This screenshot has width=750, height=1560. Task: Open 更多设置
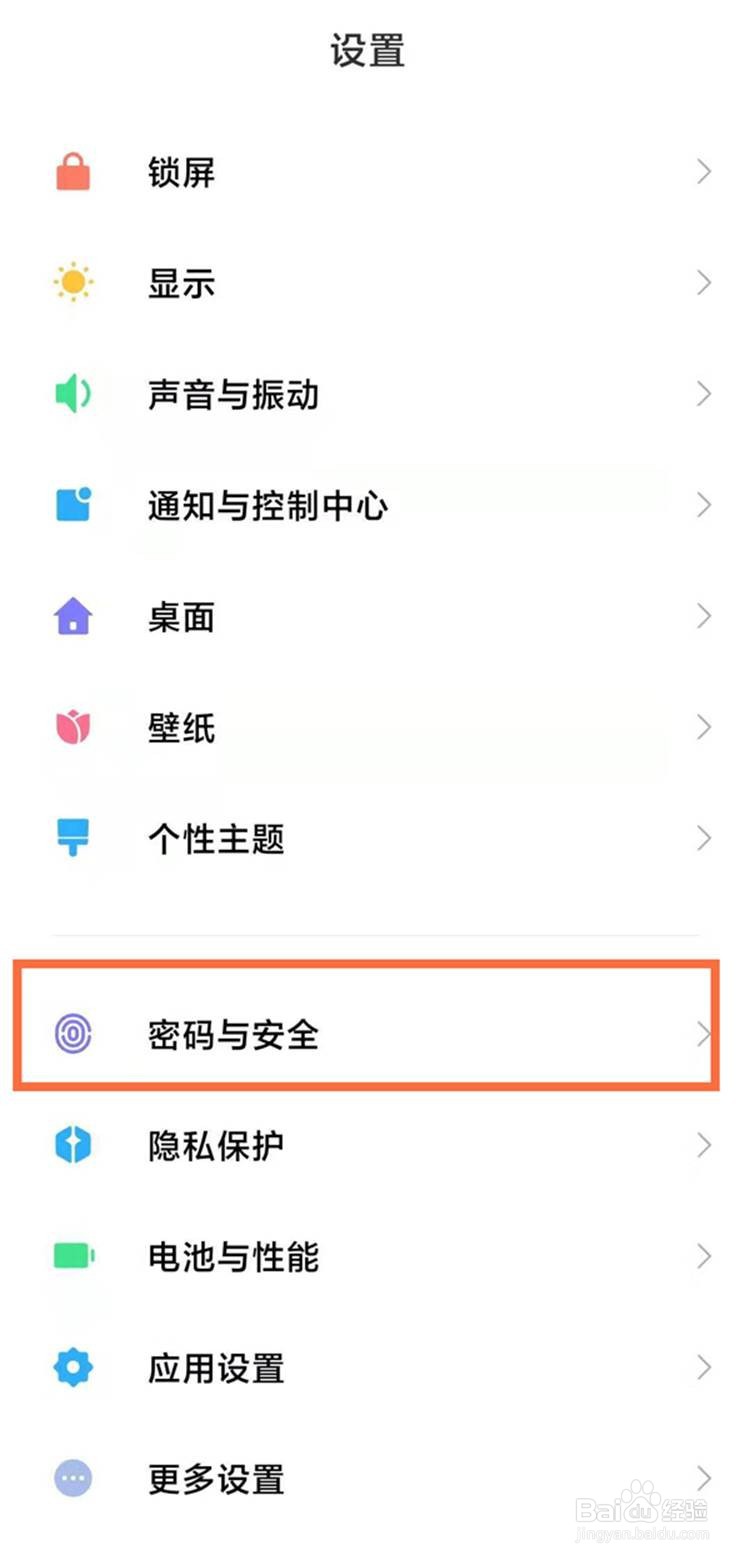tap(375, 1478)
